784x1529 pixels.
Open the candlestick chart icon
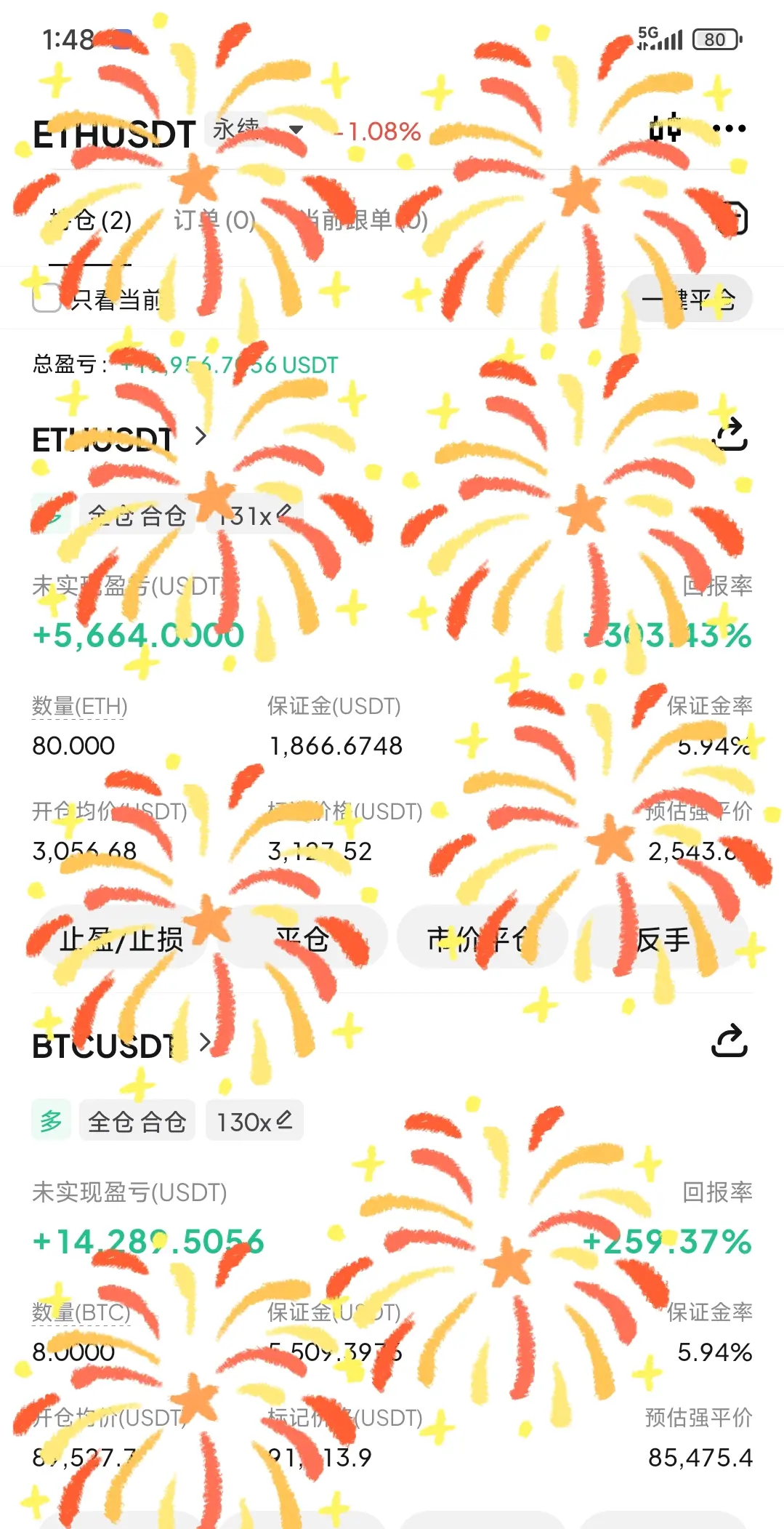665,129
